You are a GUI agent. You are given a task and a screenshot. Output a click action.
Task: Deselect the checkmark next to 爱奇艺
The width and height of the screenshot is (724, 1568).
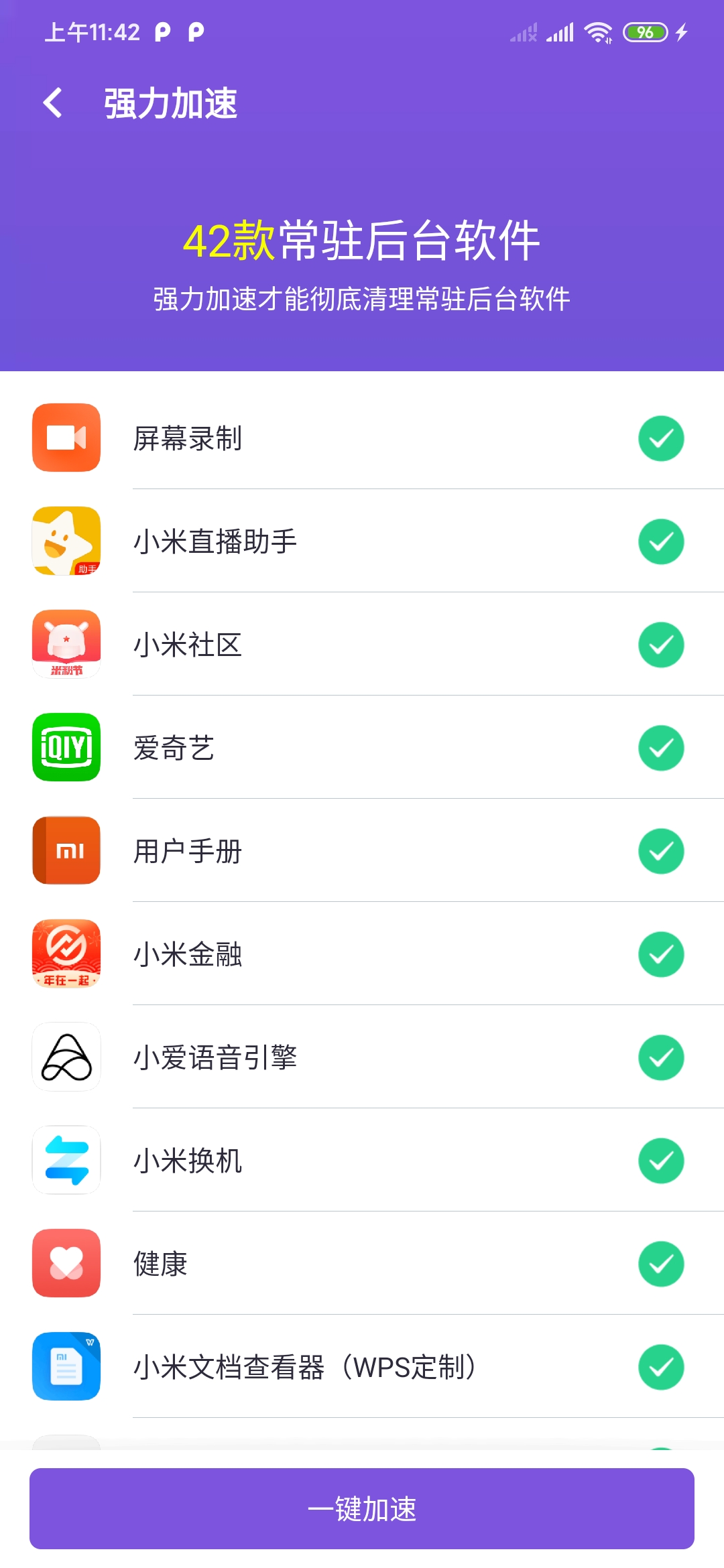(660, 748)
